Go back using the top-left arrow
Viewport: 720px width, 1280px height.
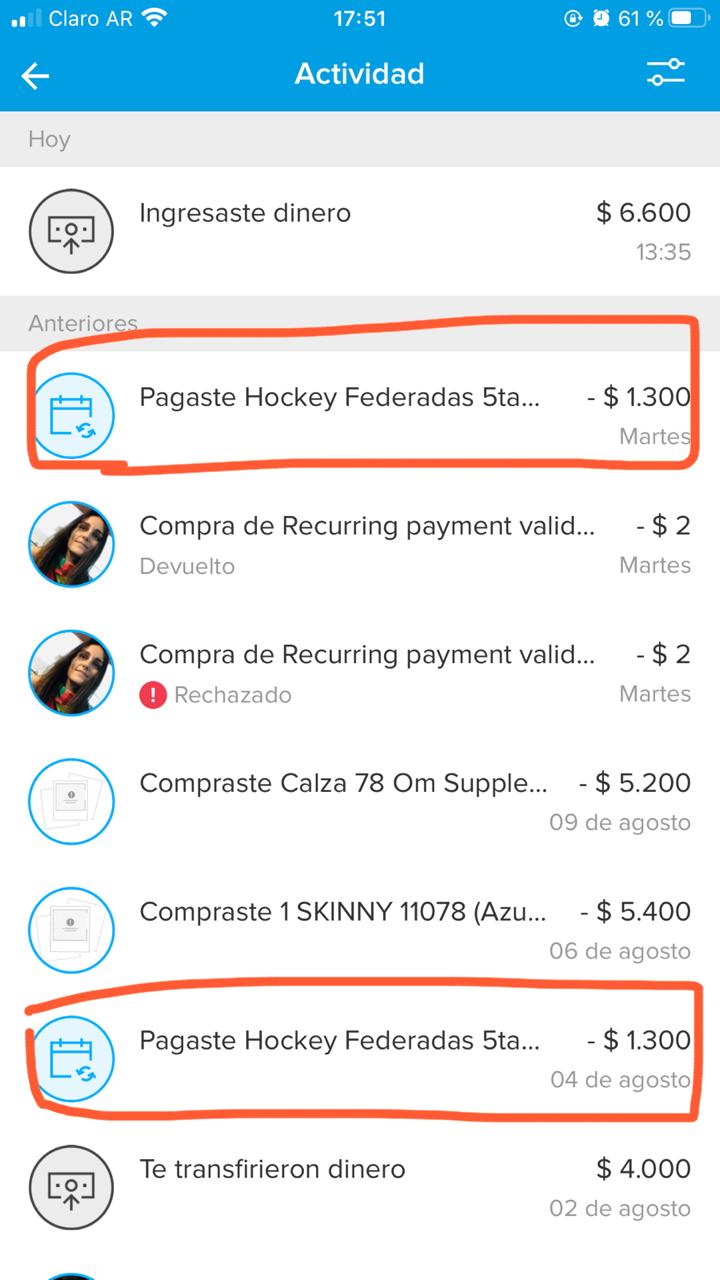pyautogui.click(x=36, y=75)
